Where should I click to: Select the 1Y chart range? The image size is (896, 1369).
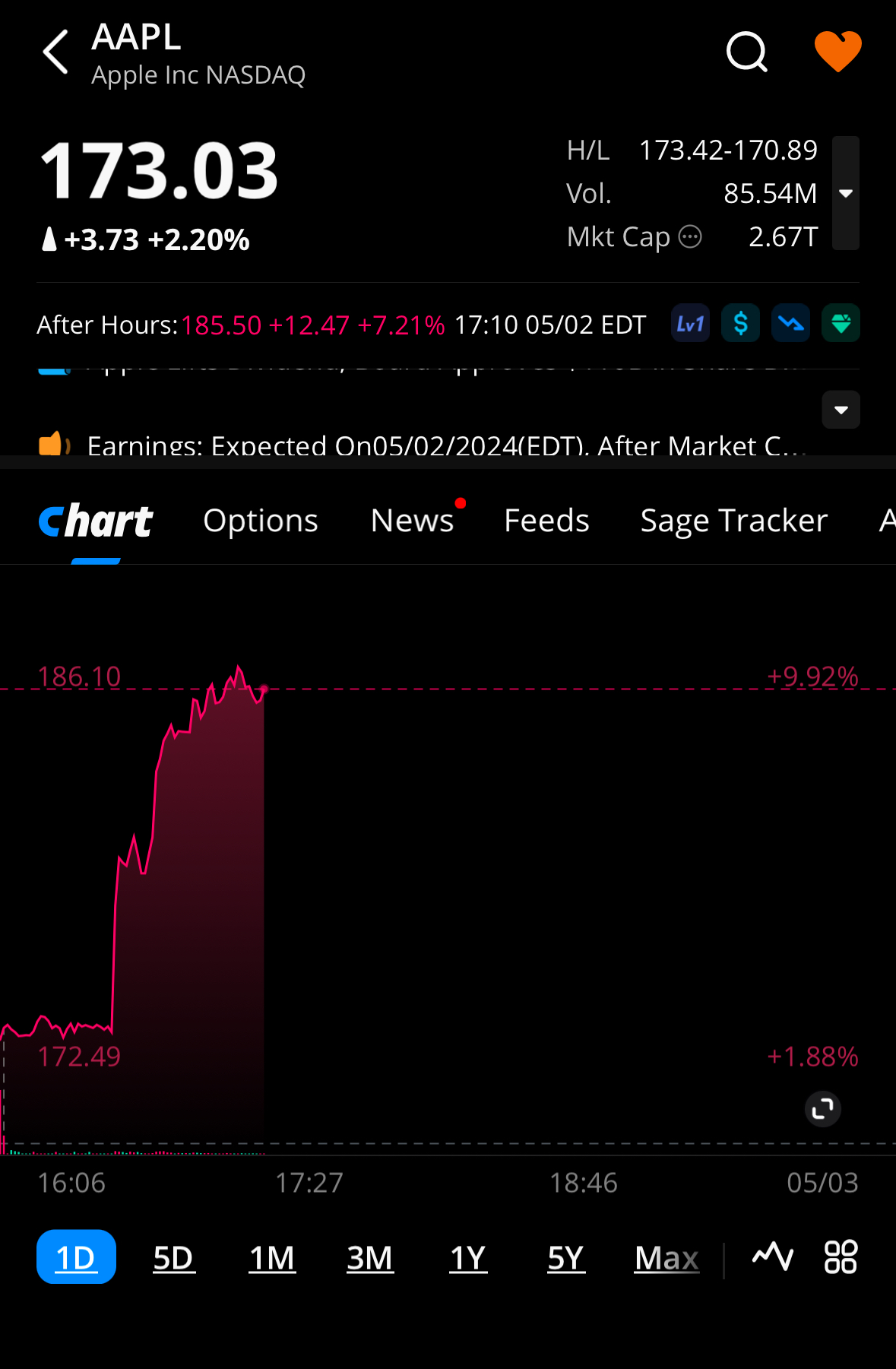tap(467, 1257)
